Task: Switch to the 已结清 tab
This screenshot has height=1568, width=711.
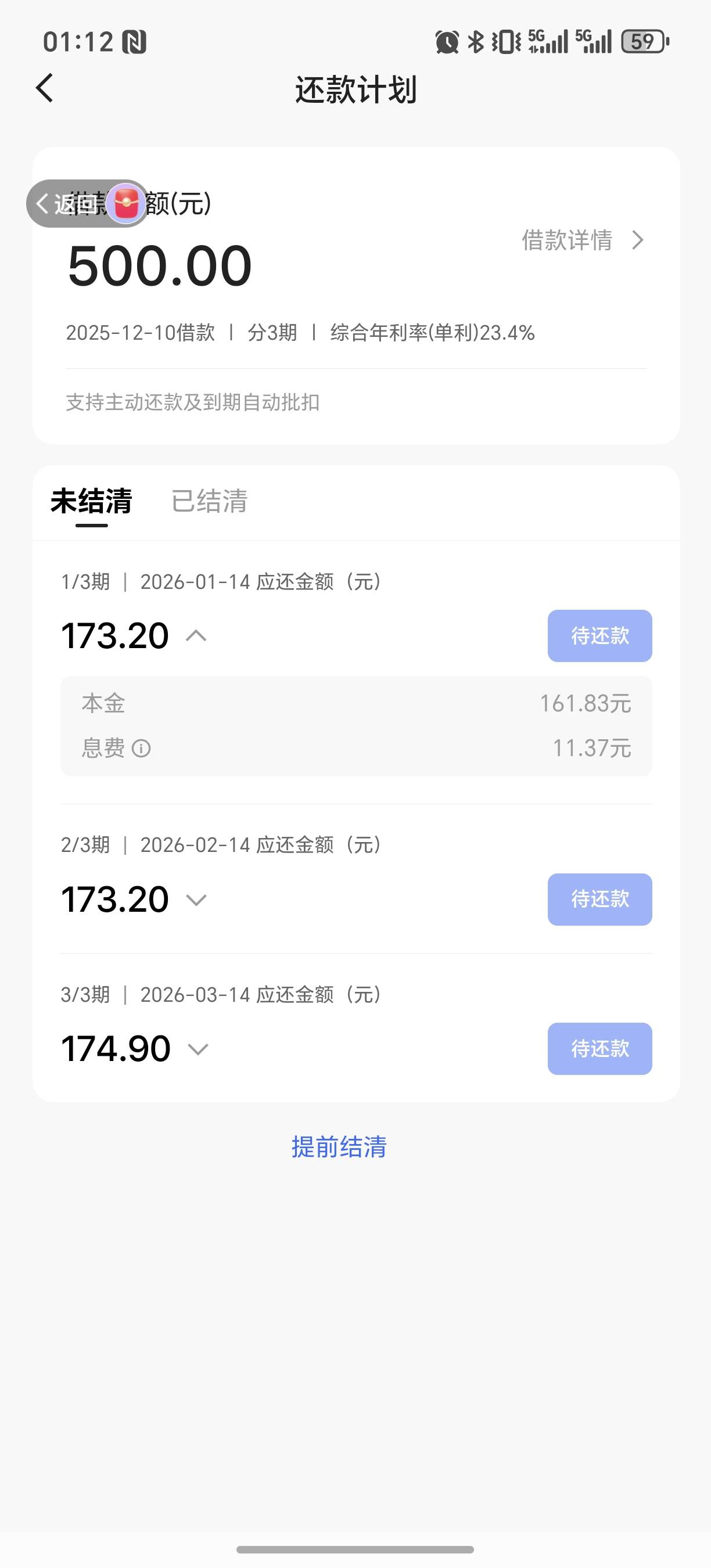Action: tap(209, 501)
